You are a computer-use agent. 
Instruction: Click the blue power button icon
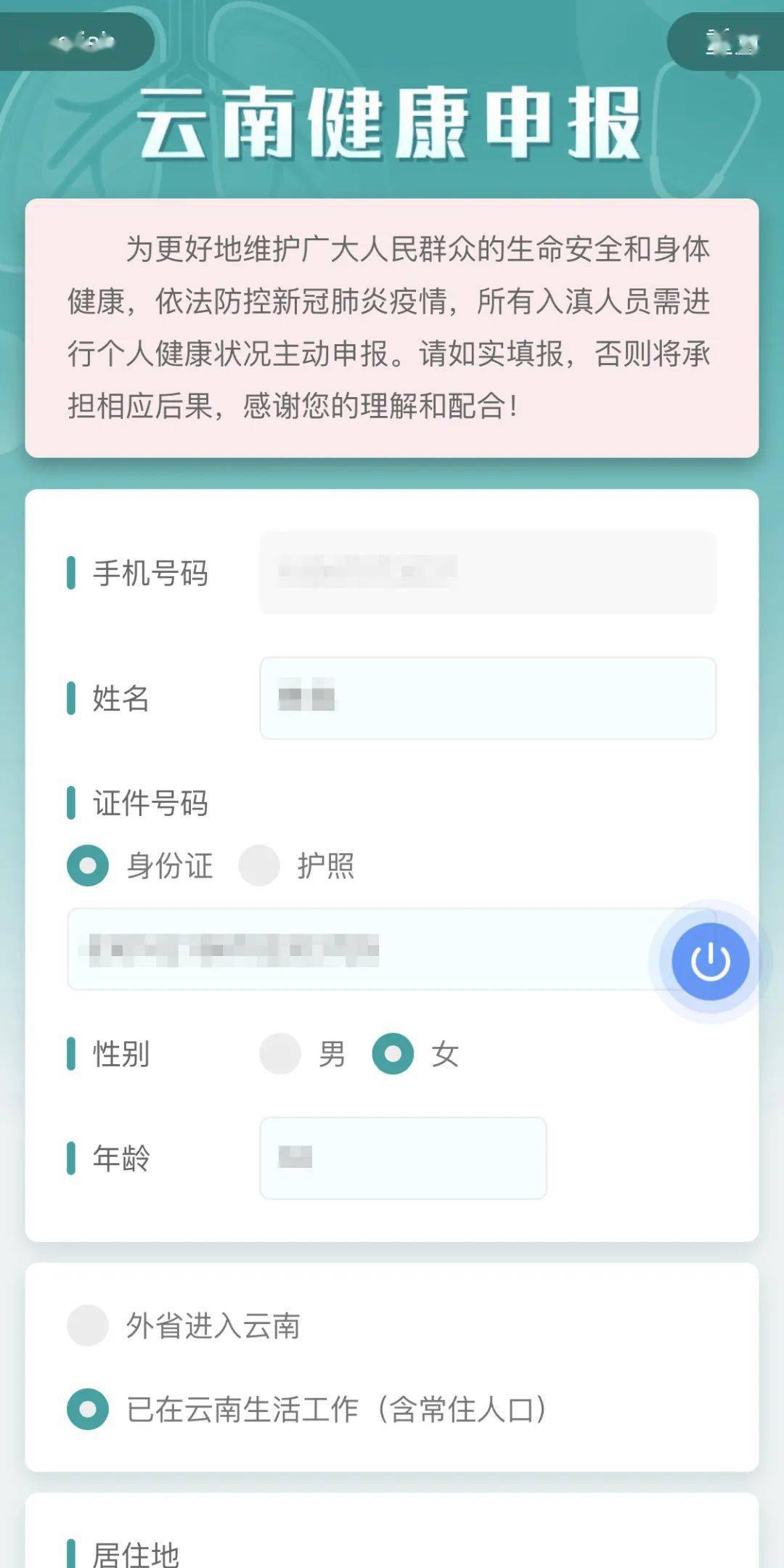tap(709, 960)
